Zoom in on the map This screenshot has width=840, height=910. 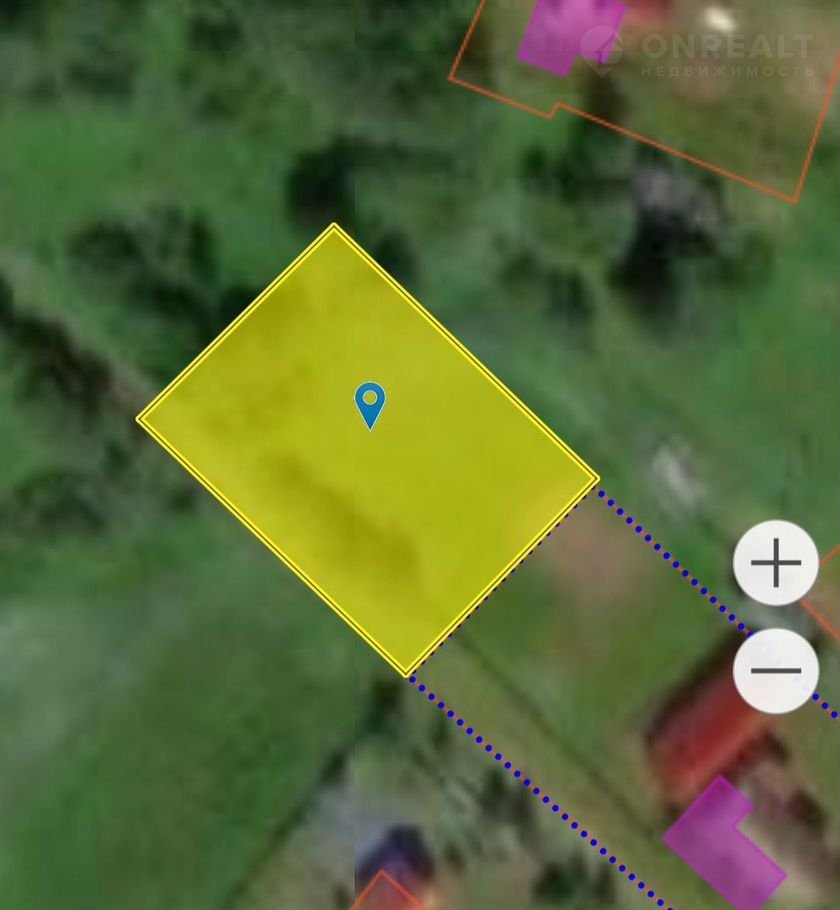(776, 563)
